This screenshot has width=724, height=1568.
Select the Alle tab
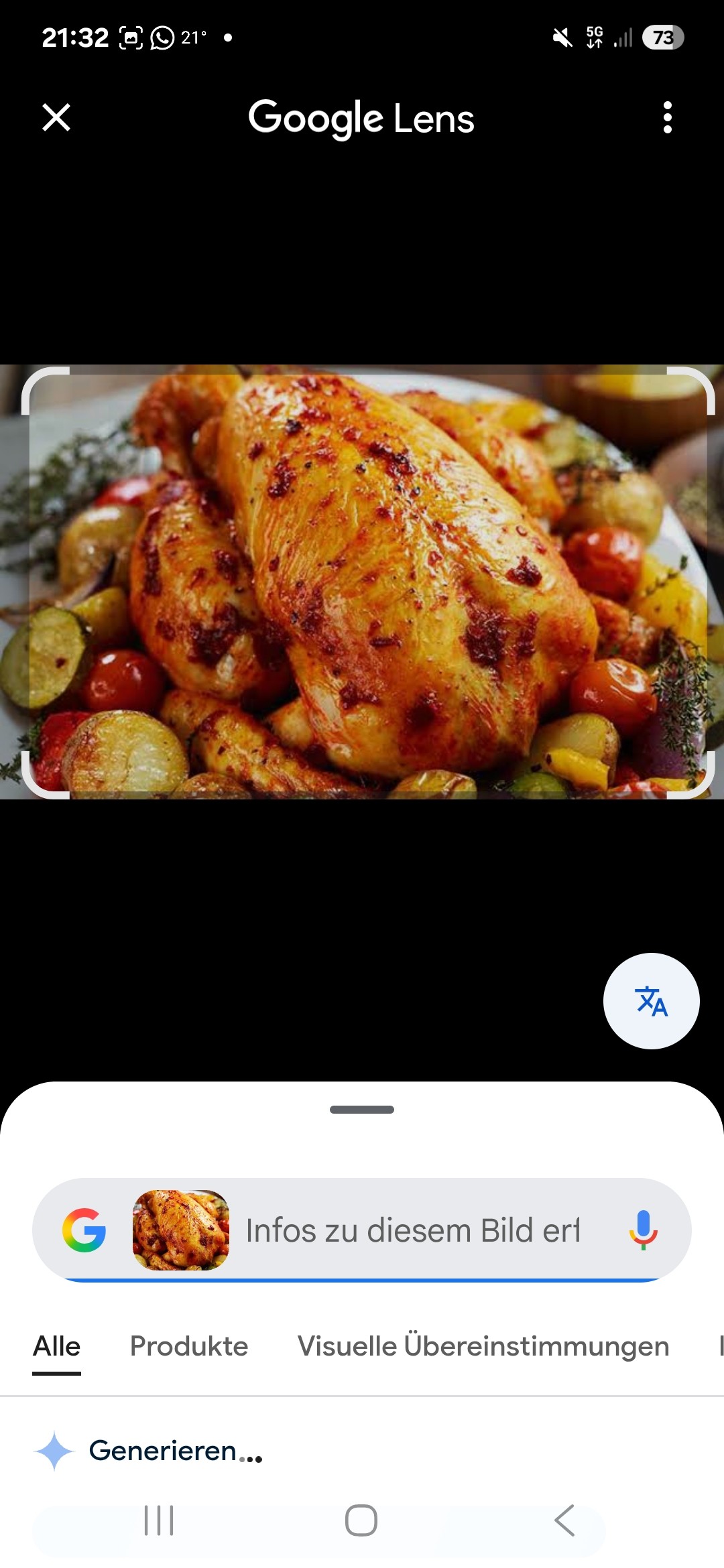click(57, 1346)
